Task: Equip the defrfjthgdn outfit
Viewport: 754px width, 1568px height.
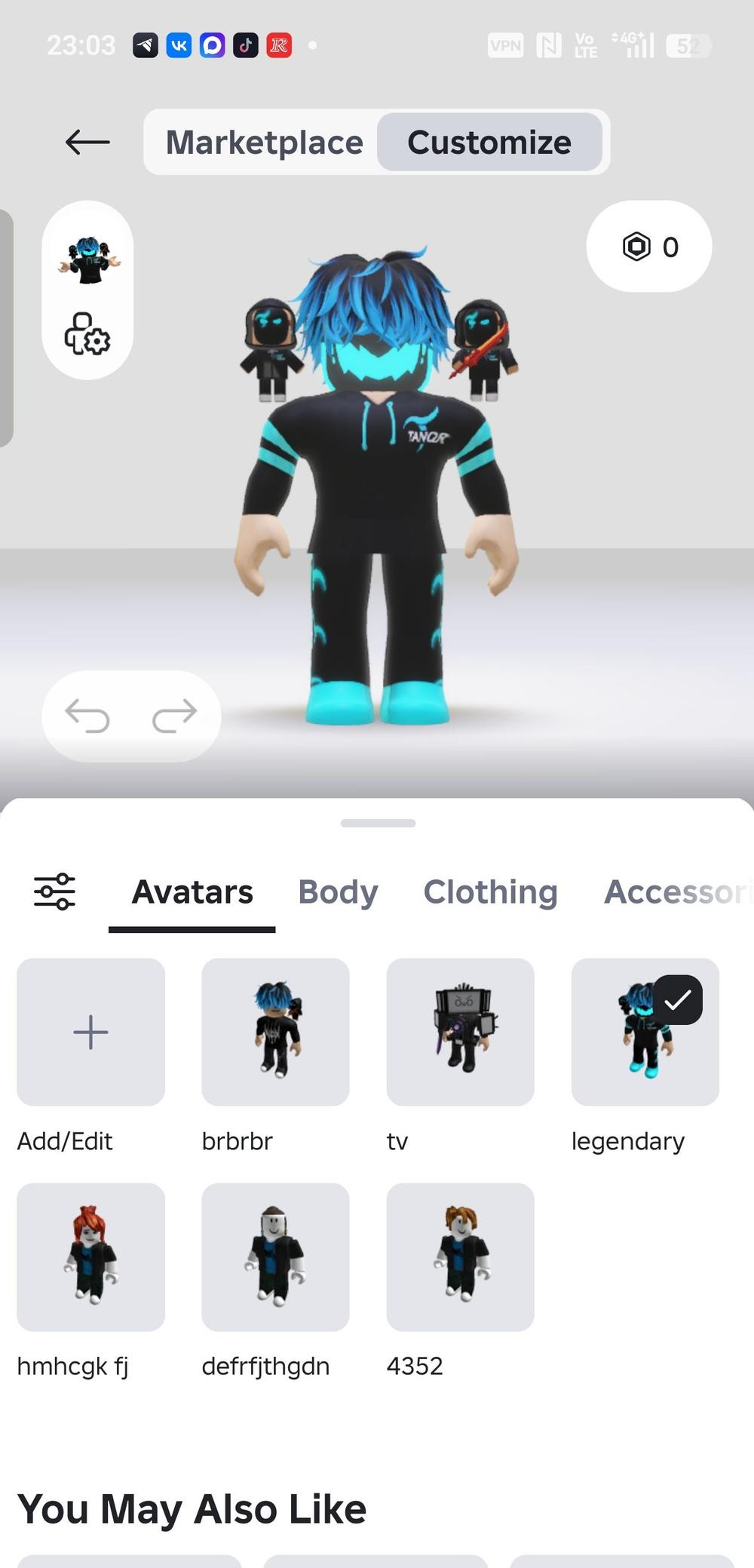Action: (x=275, y=1257)
